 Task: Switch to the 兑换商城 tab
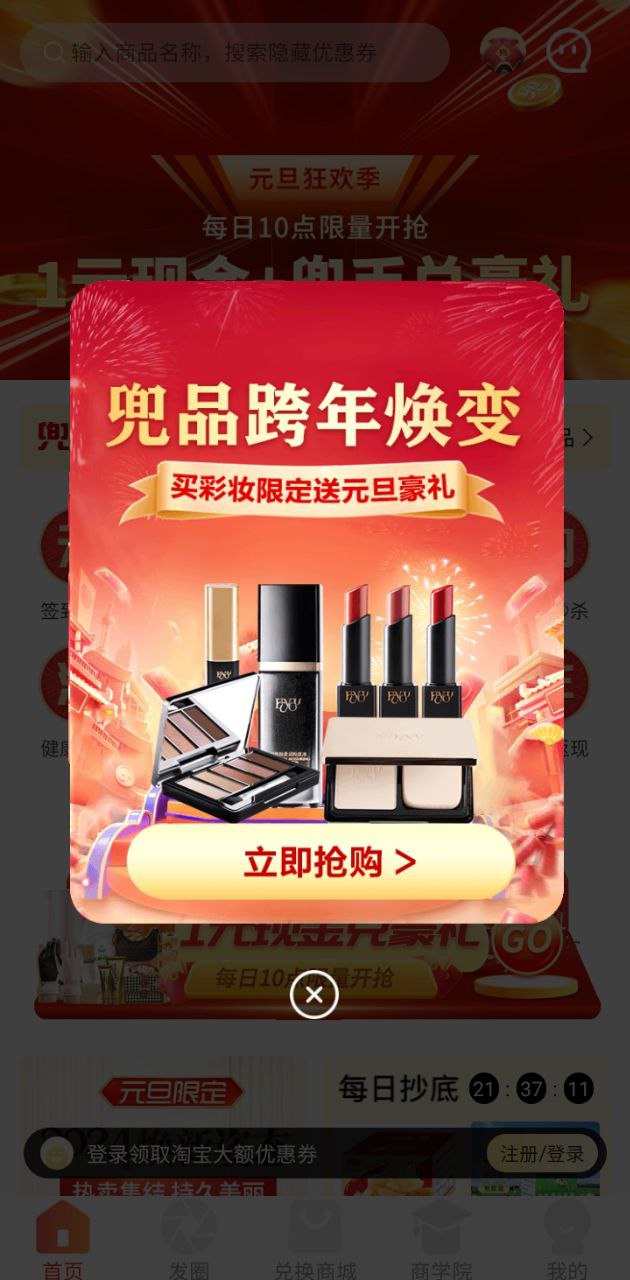(x=315, y=1240)
